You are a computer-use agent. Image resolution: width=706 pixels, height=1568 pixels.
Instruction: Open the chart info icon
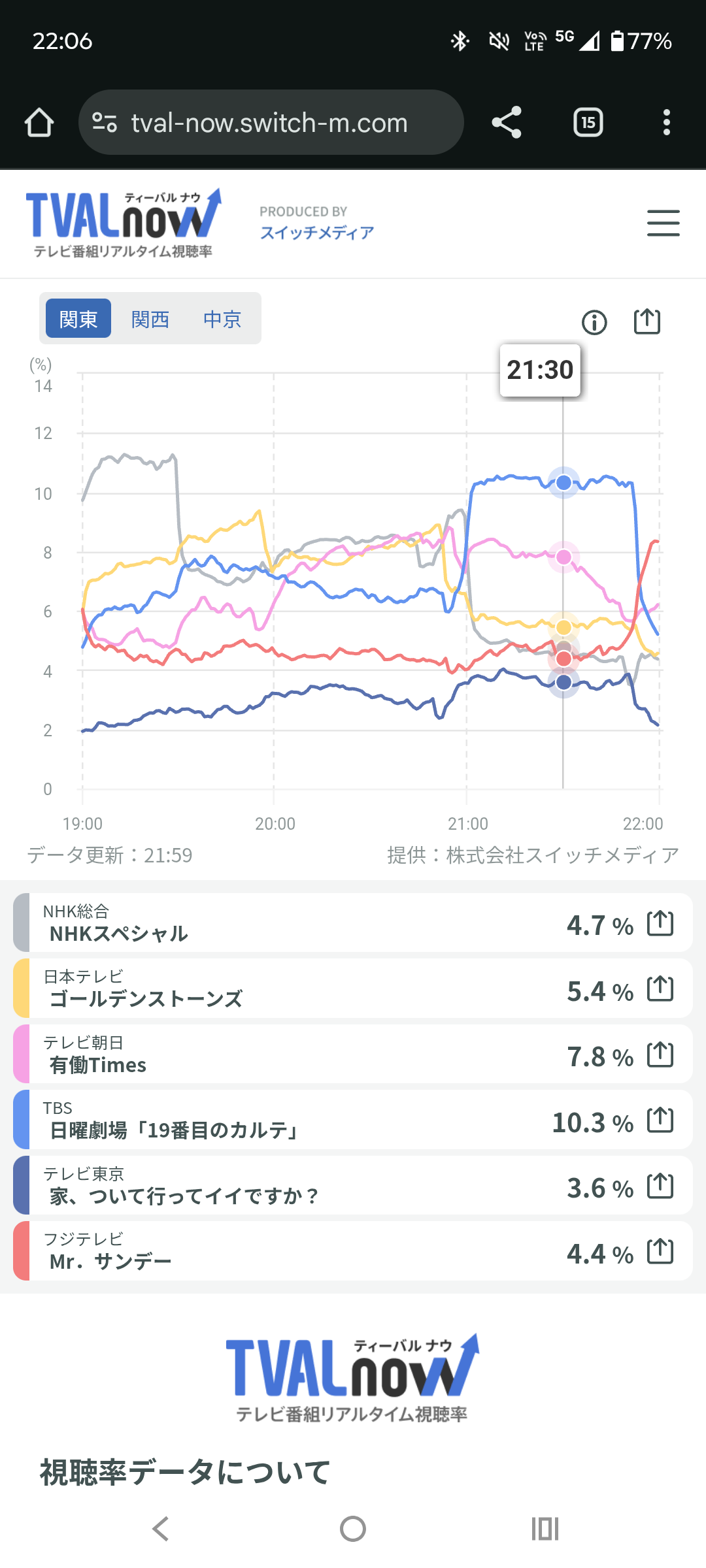tap(594, 322)
